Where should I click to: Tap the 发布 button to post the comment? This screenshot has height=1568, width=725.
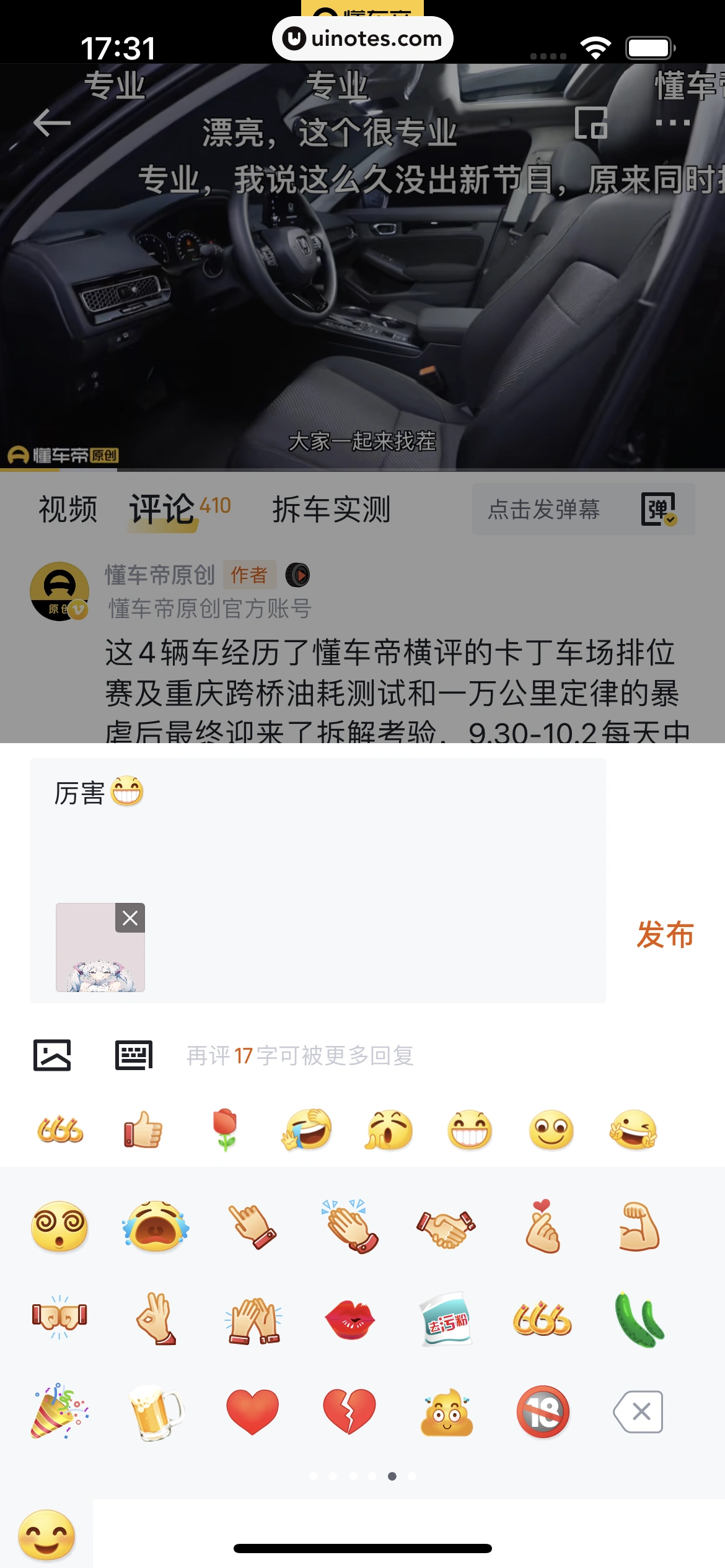[665, 934]
